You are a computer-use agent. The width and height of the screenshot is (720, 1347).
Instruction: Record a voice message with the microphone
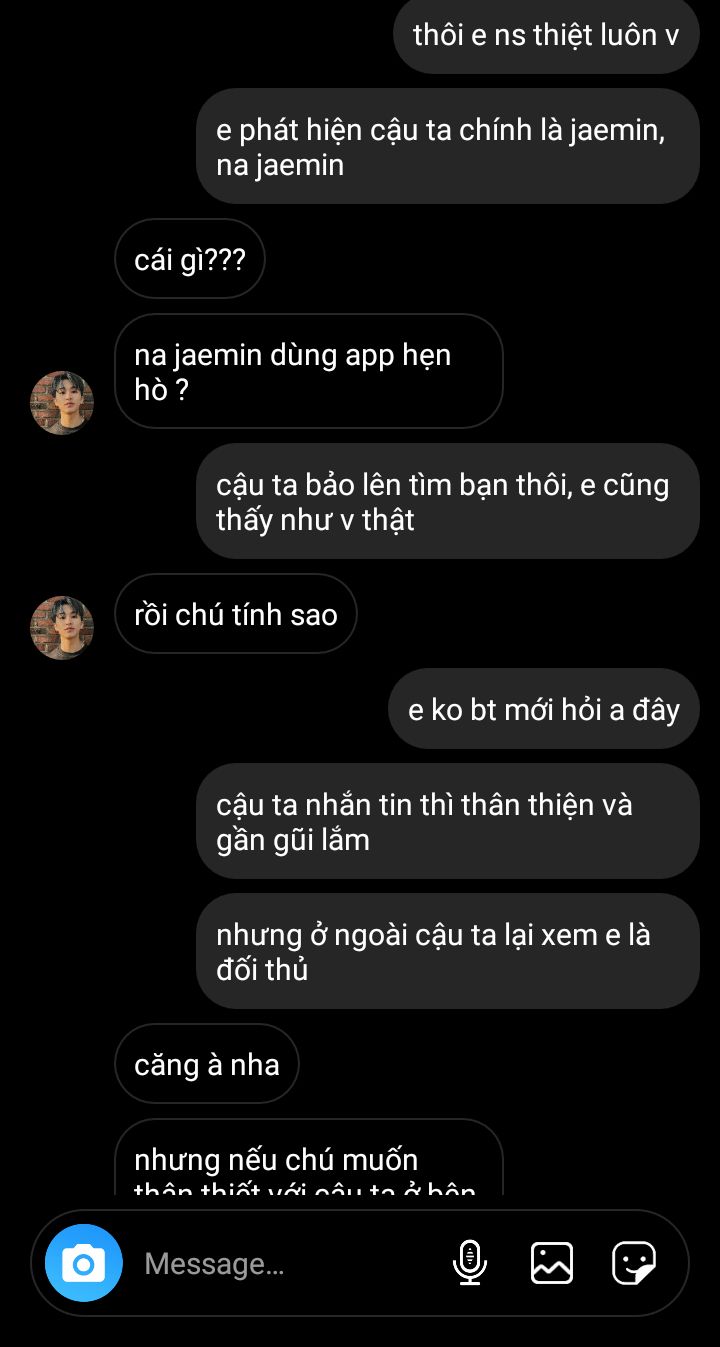pos(470,1263)
